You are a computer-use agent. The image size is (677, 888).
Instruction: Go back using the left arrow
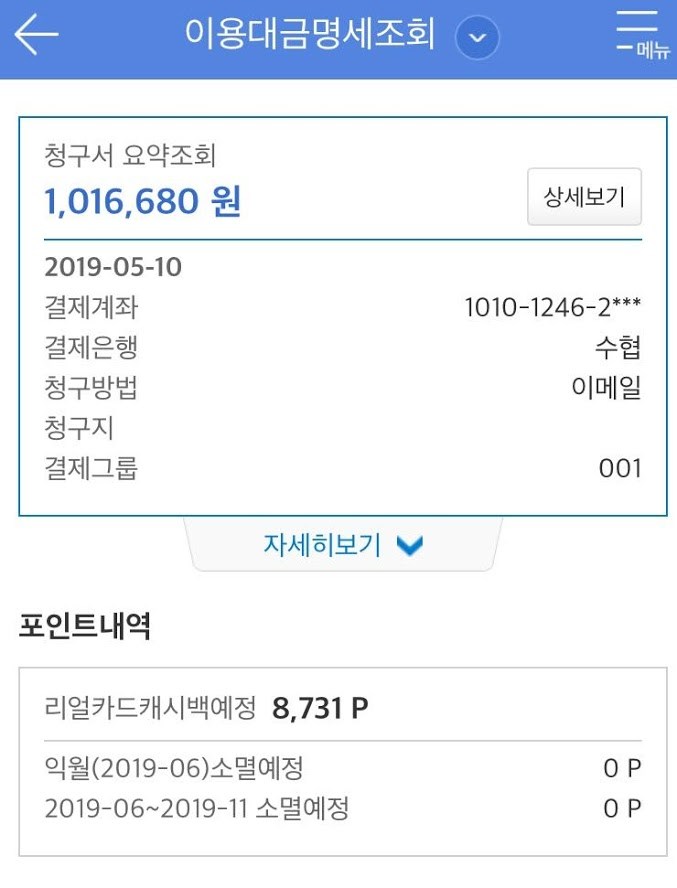(36, 35)
